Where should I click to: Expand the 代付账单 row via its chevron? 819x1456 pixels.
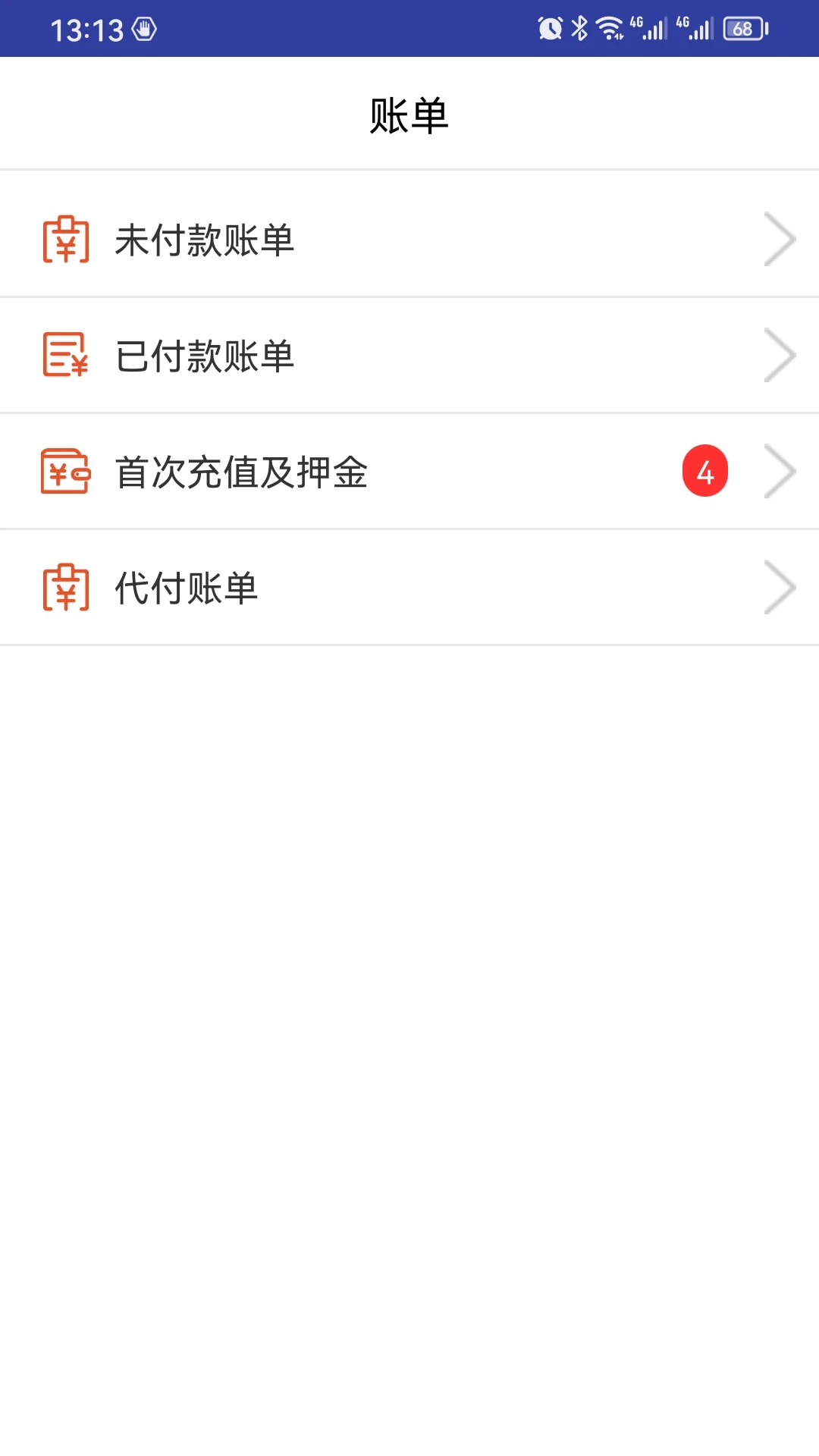(782, 588)
